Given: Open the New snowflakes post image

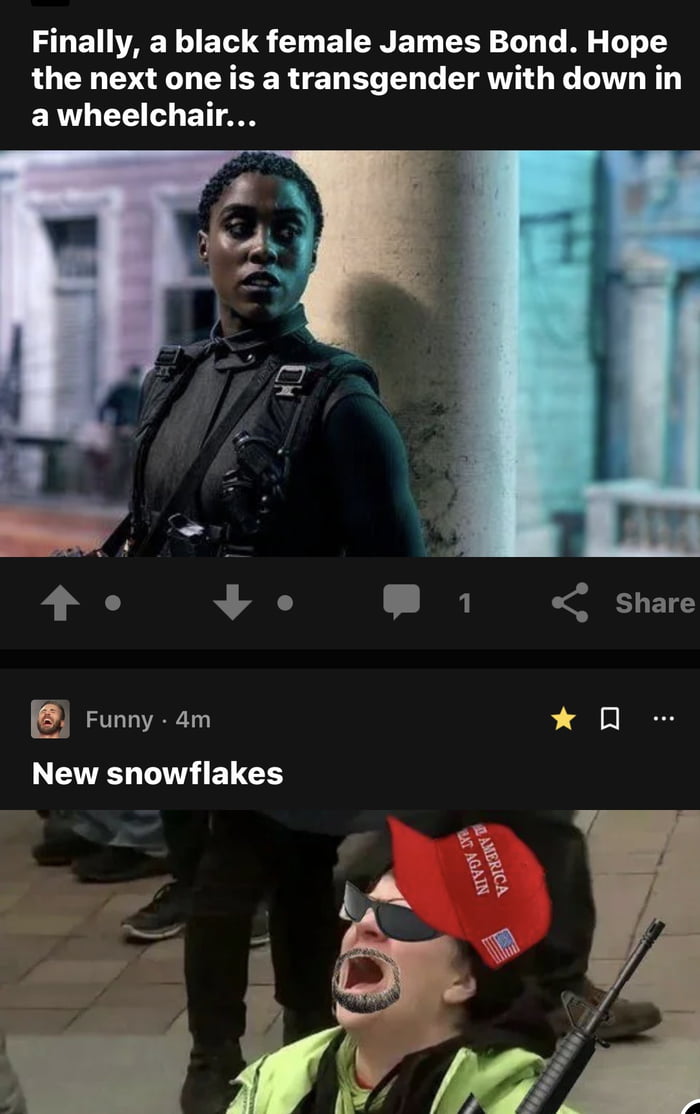Looking at the screenshot, I should click(x=350, y=960).
